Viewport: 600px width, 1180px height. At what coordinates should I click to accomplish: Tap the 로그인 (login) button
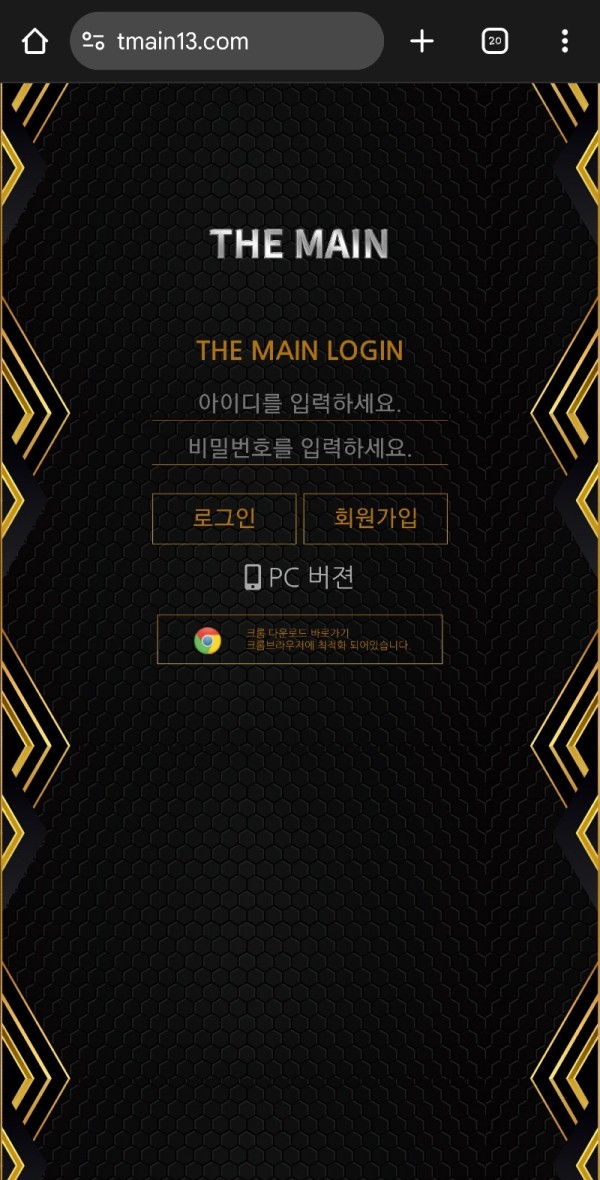click(x=224, y=518)
